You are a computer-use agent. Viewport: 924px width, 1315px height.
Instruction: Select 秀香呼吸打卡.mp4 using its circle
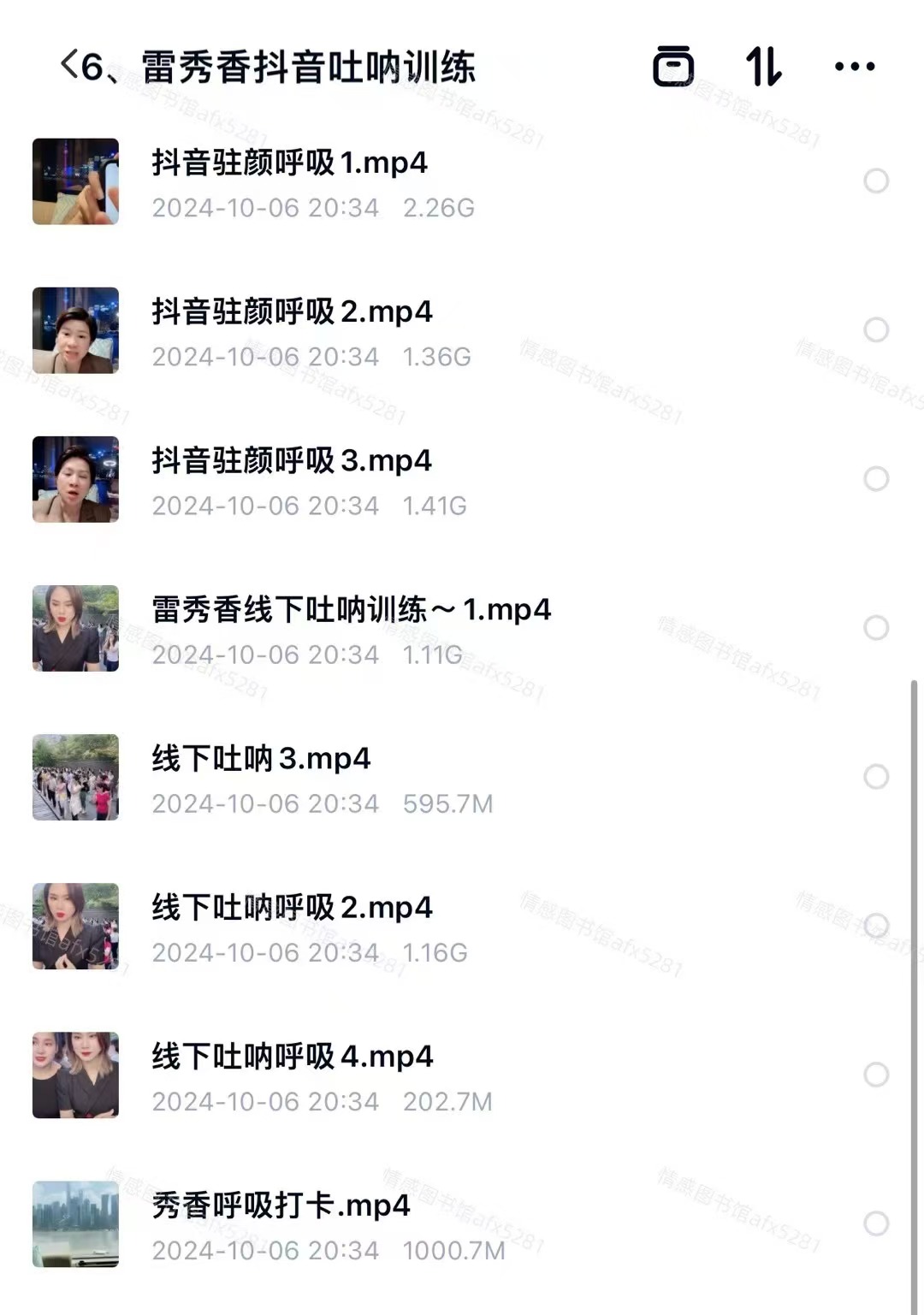pyautogui.click(x=876, y=1223)
